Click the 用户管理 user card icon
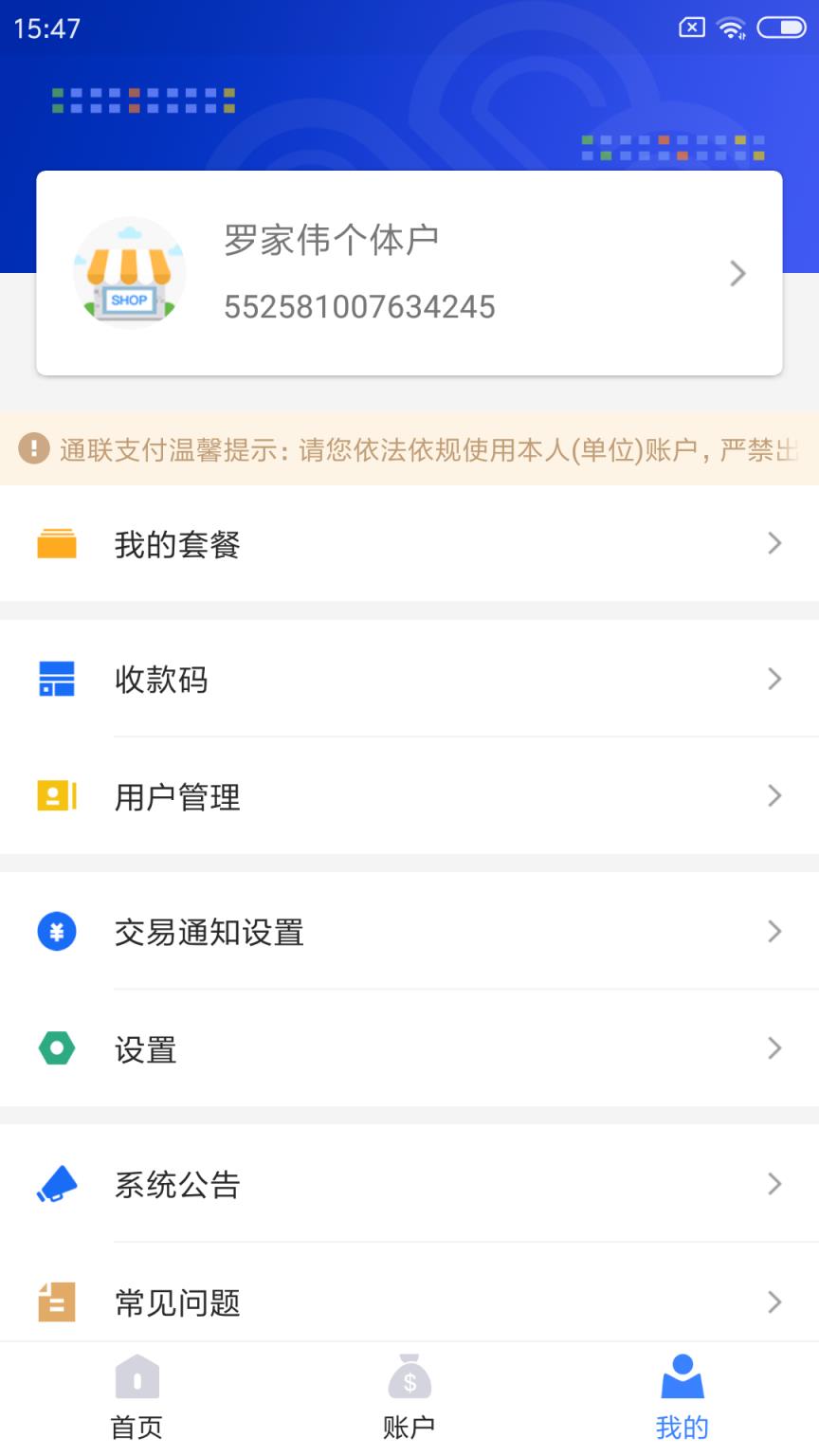Screen dimensions: 819x1456 pos(56,796)
